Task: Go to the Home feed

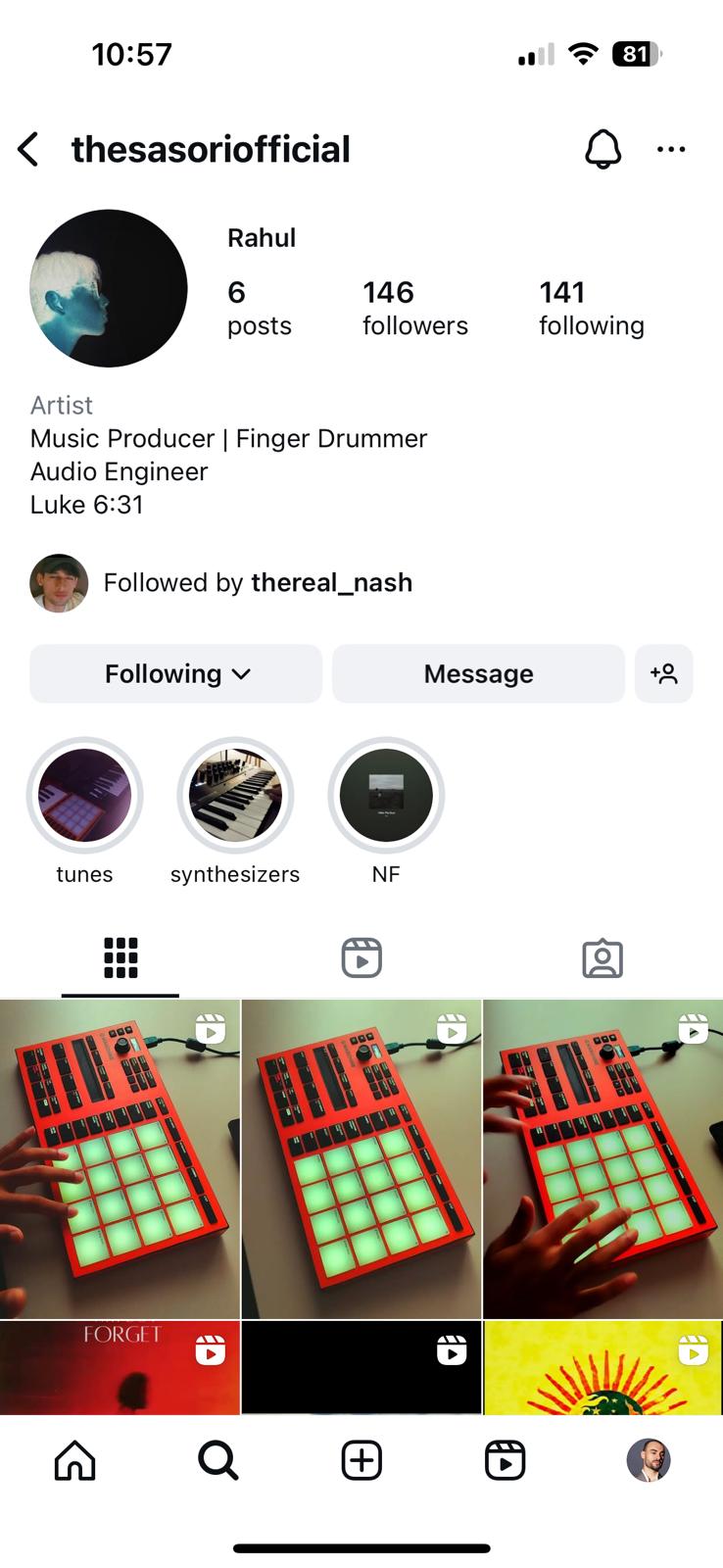Action: click(x=75, y=1460)
